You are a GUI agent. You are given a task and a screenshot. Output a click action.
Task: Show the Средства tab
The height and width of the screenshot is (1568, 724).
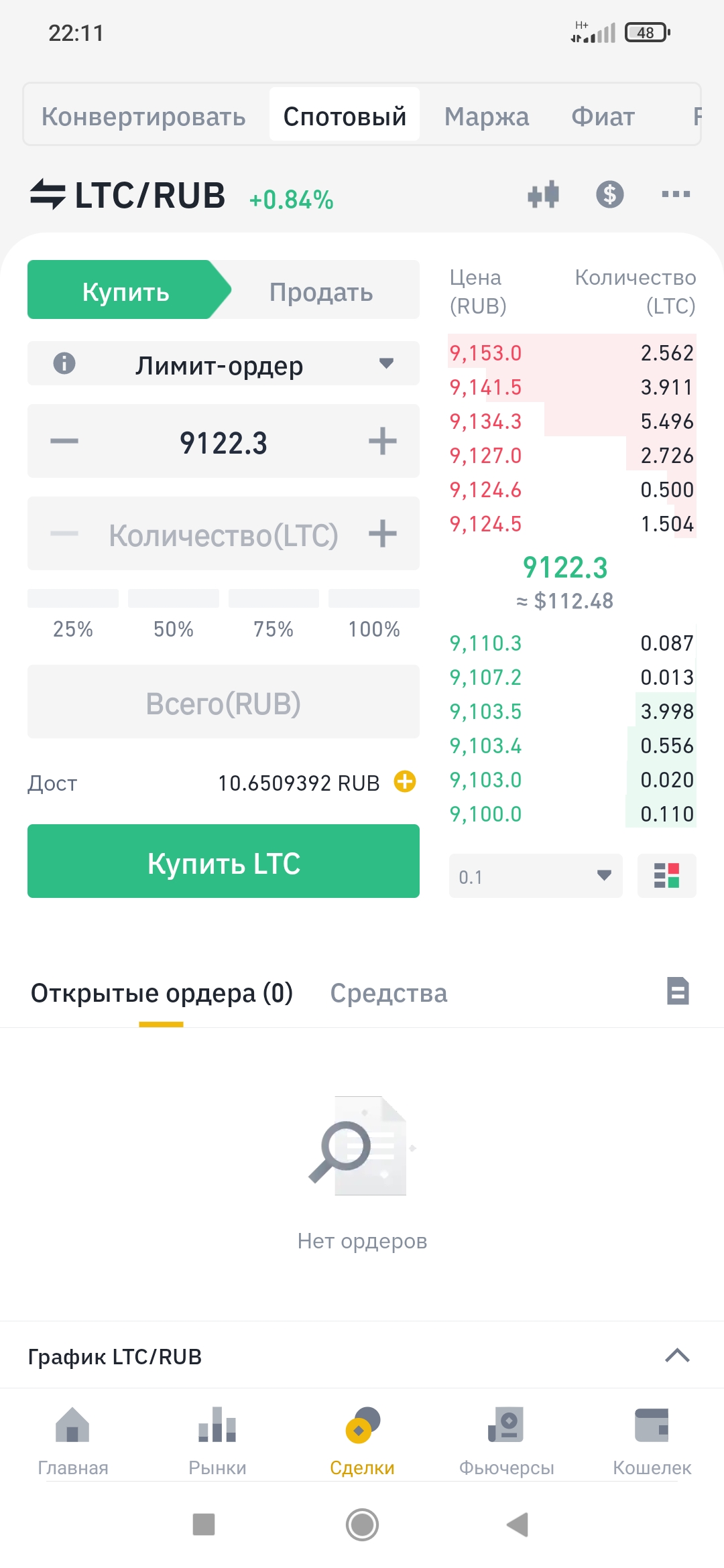click(389, 993)
